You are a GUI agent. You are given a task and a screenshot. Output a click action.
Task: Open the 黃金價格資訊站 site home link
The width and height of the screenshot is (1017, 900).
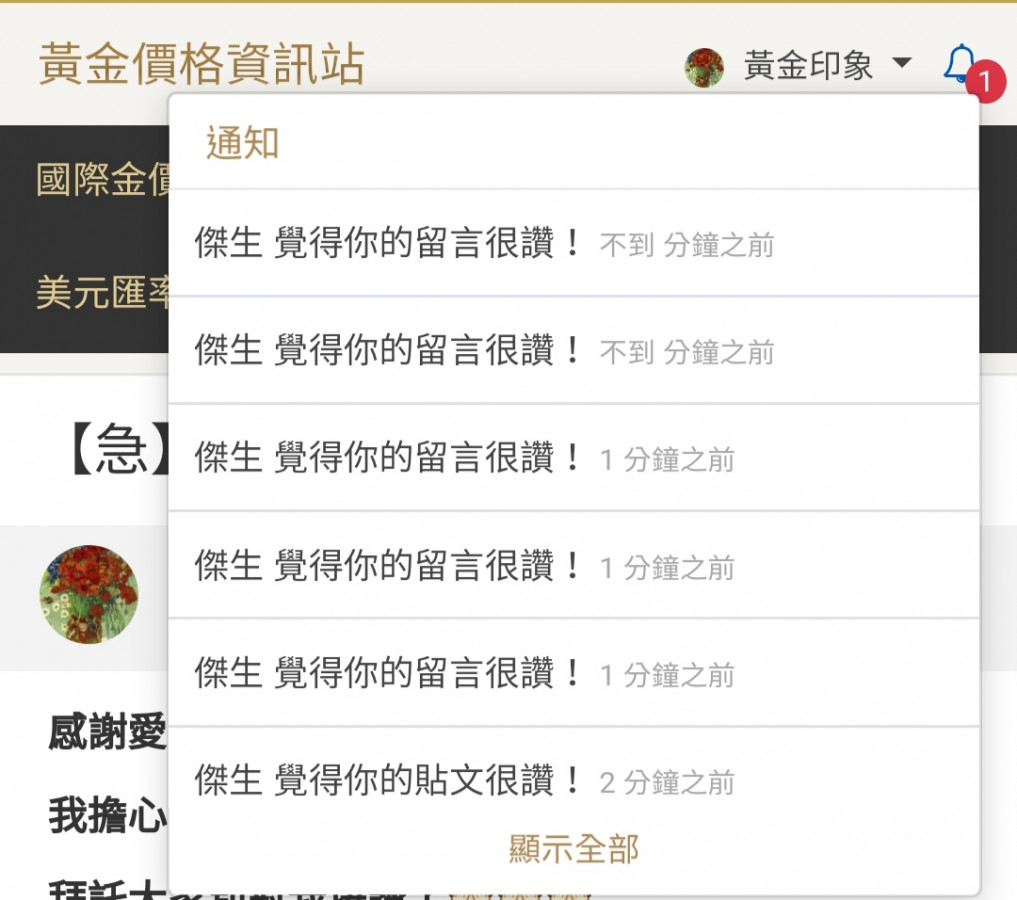pos(201,65)
